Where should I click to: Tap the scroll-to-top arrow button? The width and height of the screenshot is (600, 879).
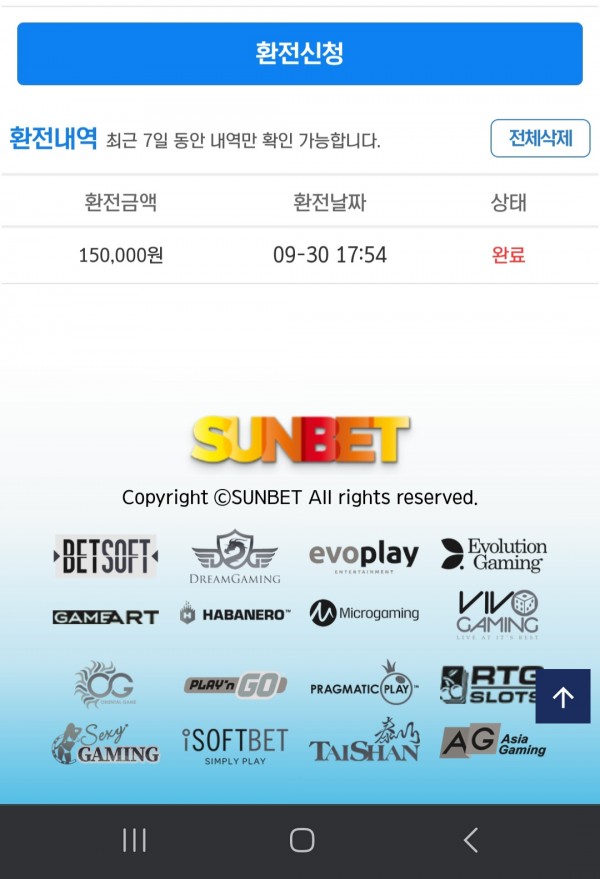point(563,697)
